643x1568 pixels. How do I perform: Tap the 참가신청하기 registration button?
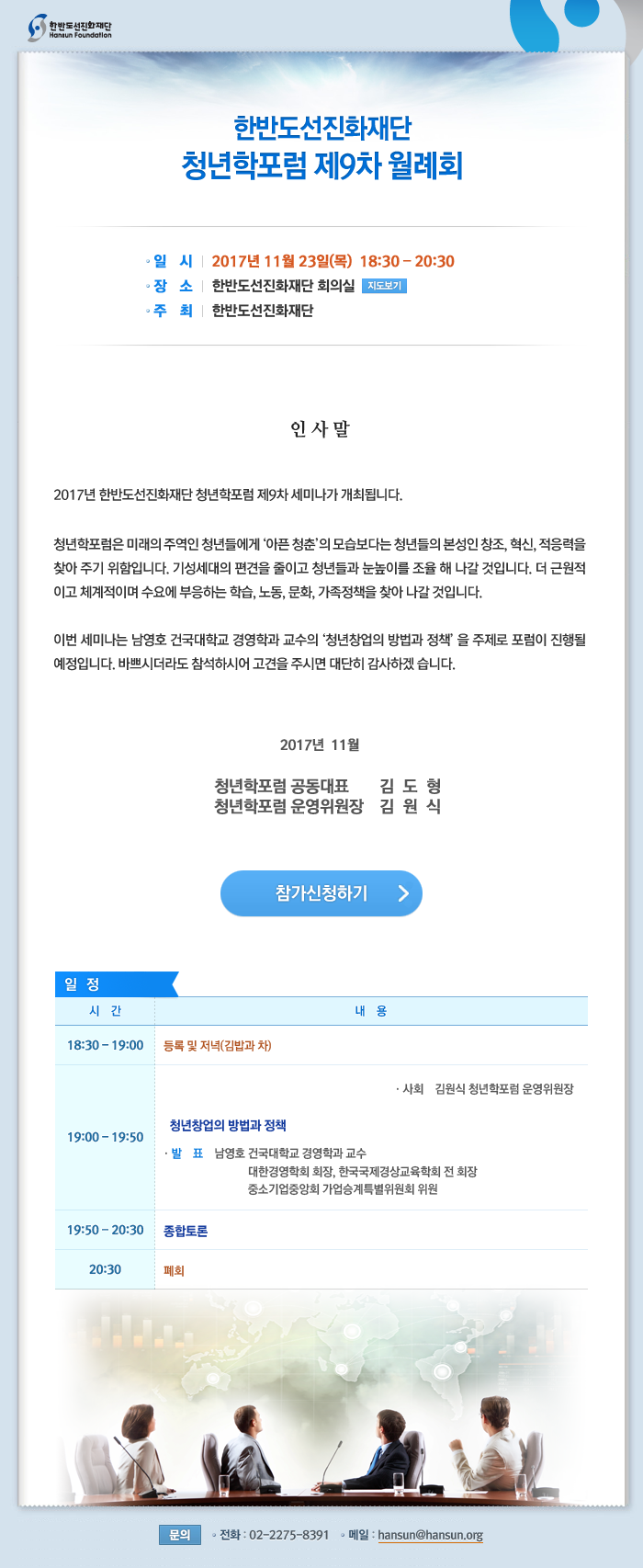[x=321, y=893]
